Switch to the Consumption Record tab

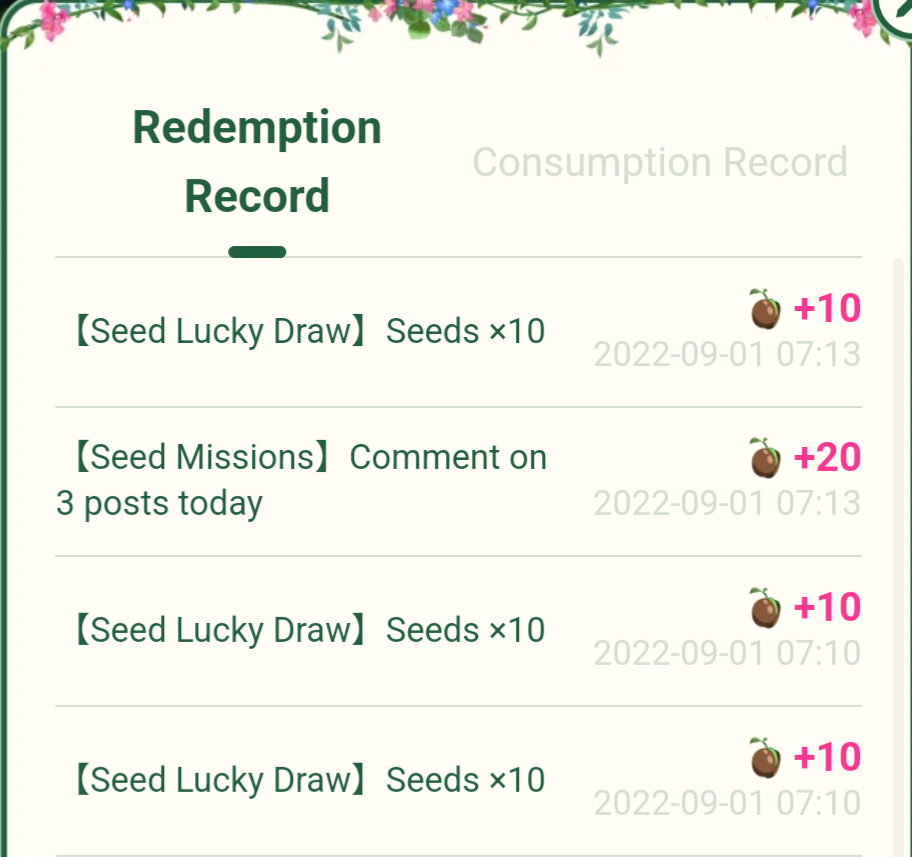click(660, 162)
